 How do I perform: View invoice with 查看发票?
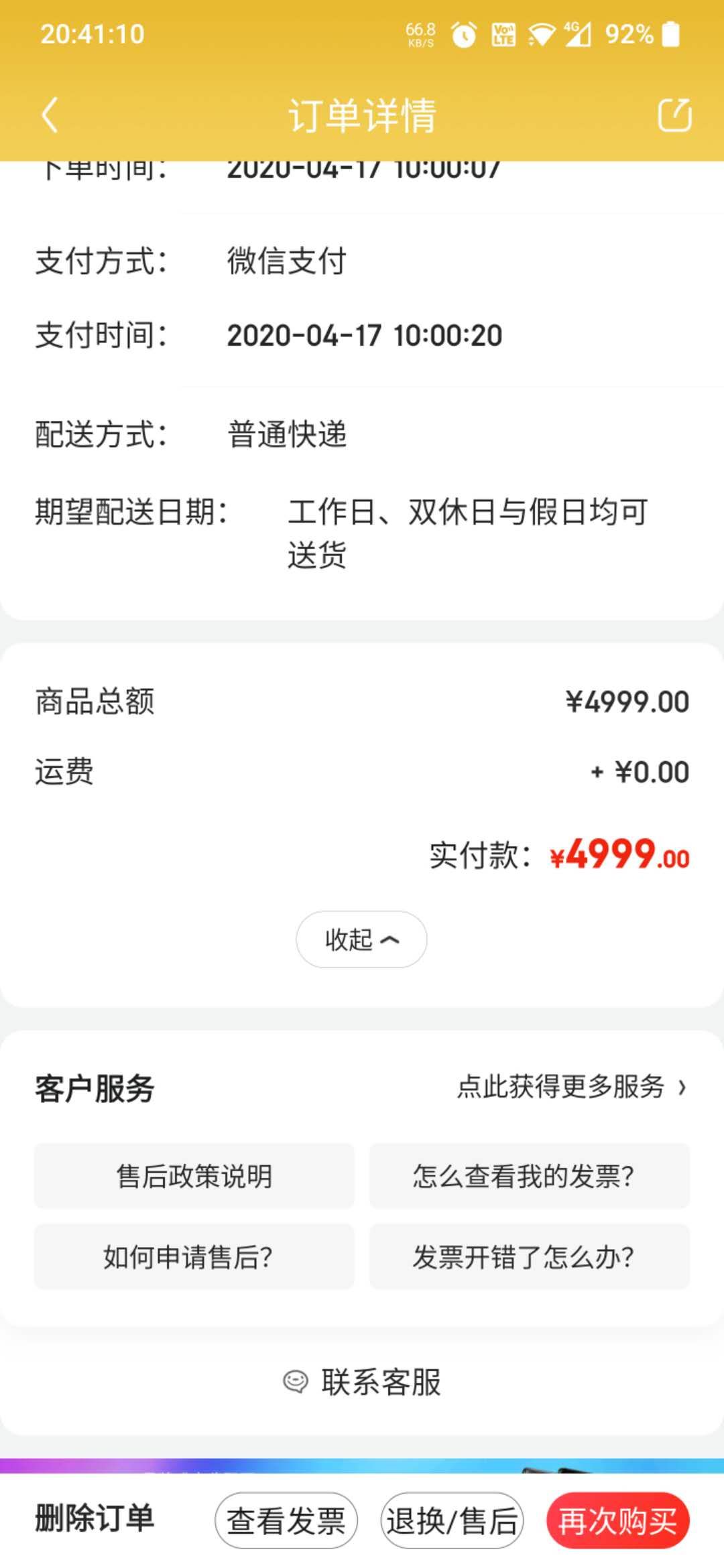[286, 1520]
